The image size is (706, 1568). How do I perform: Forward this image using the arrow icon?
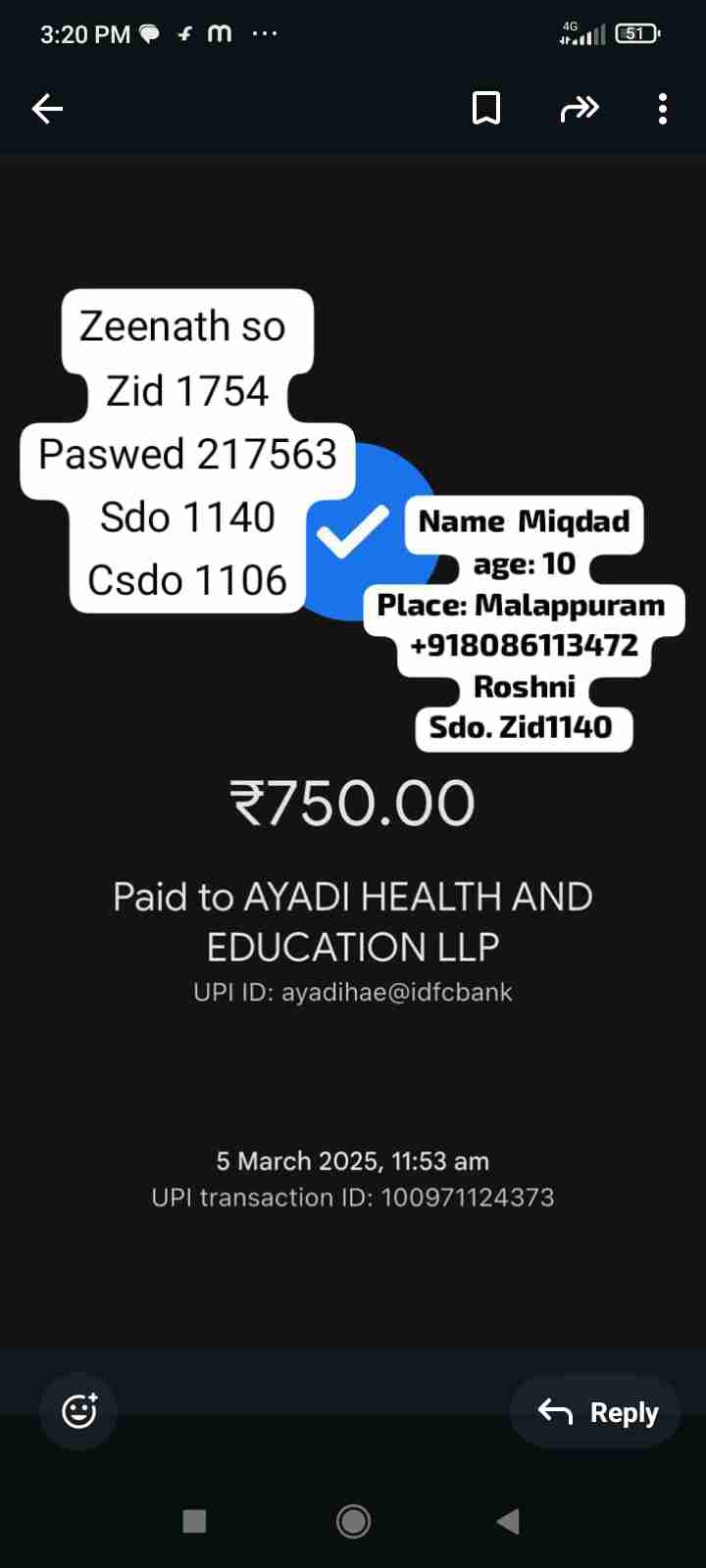click(580, 109)
